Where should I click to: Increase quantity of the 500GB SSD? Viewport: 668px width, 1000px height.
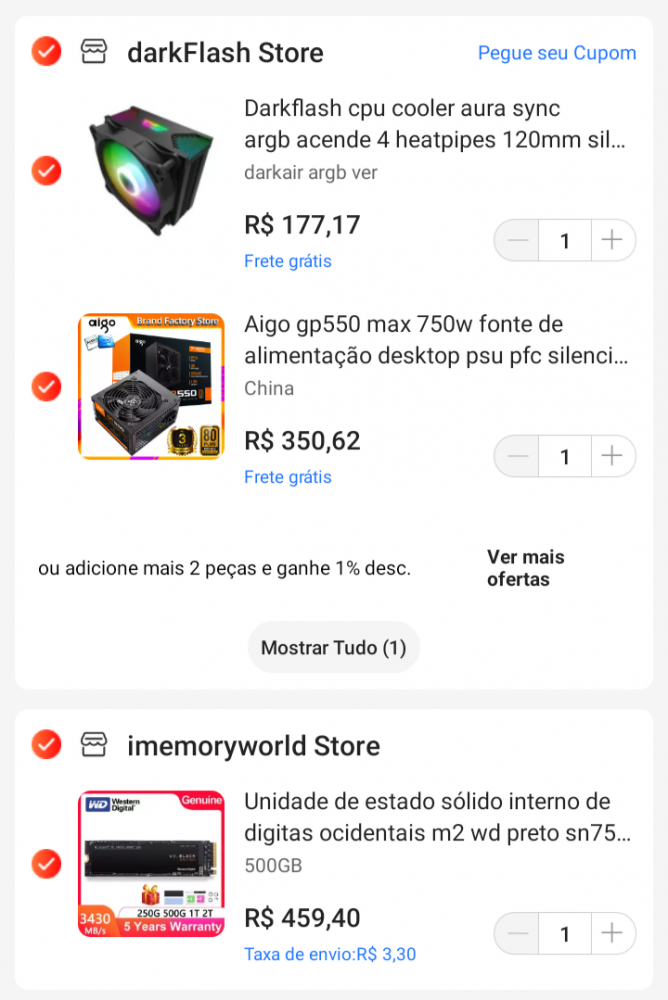tap(612, 934)
